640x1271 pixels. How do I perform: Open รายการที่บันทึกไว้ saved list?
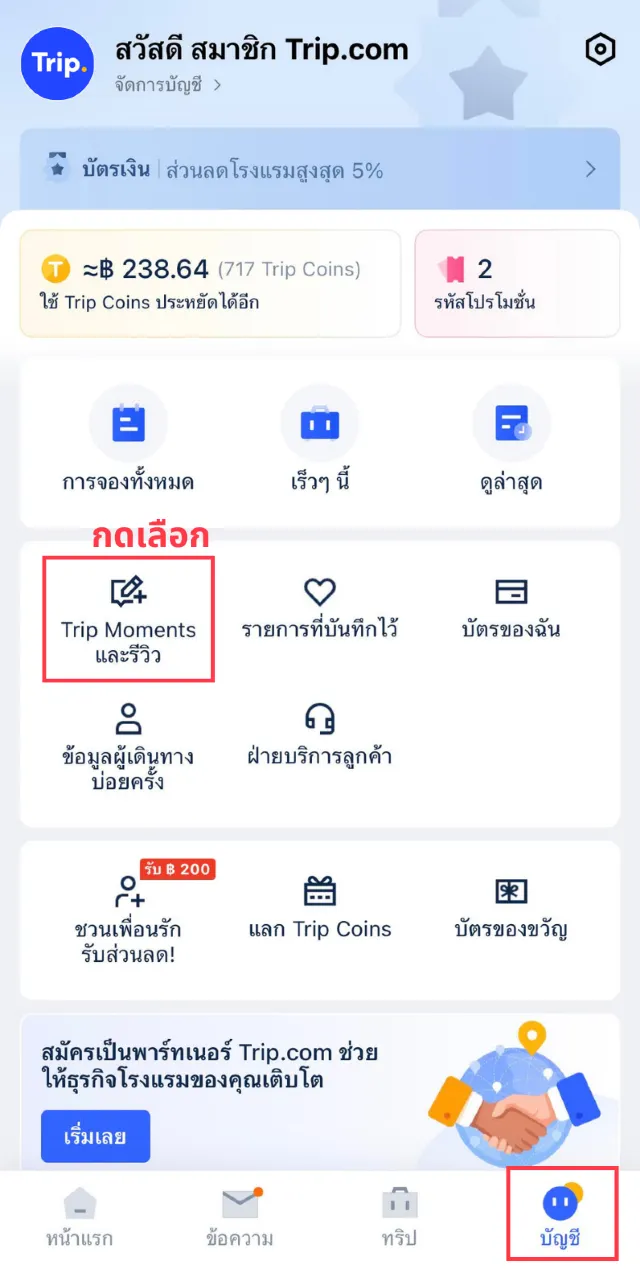[x=320, y=608]
